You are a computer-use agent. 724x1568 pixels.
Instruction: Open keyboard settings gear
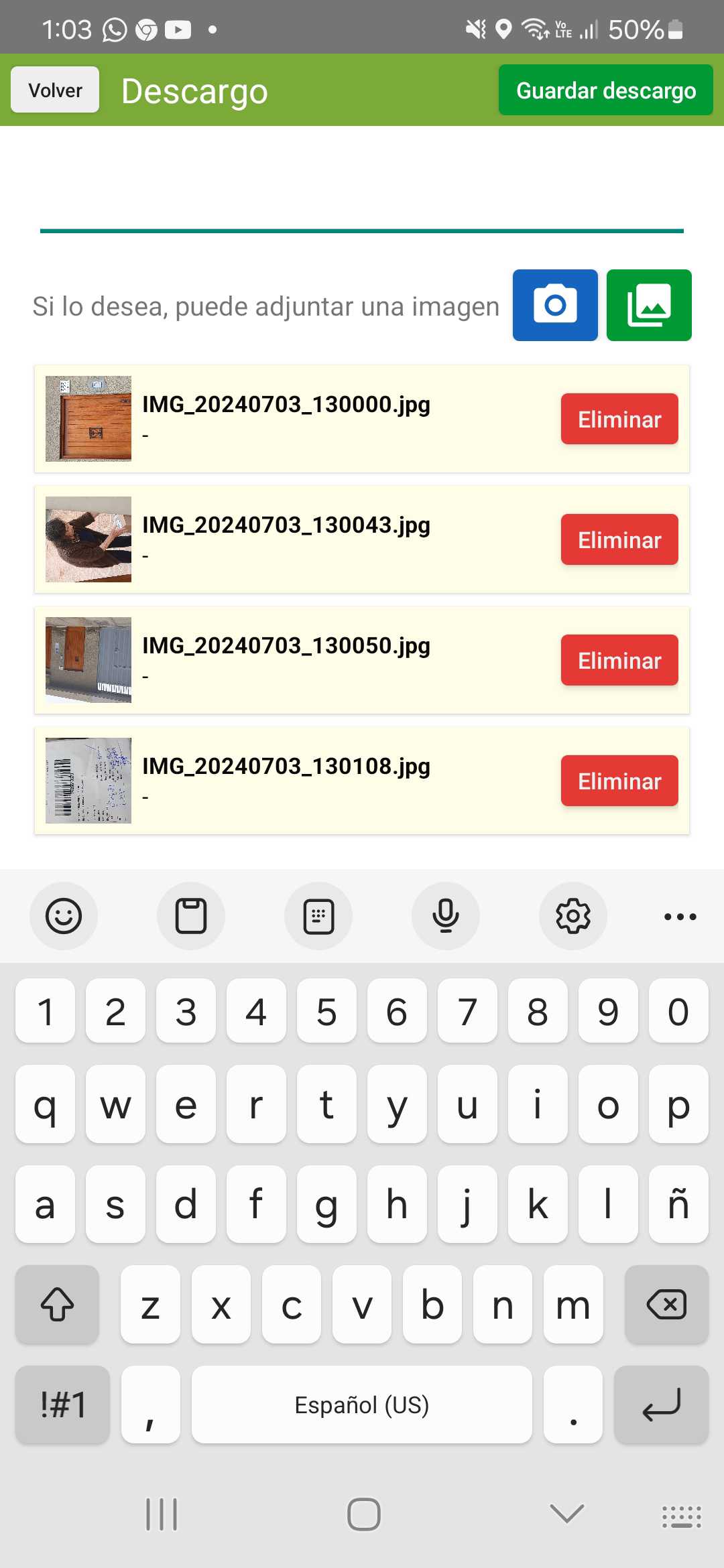click(573, 916)
